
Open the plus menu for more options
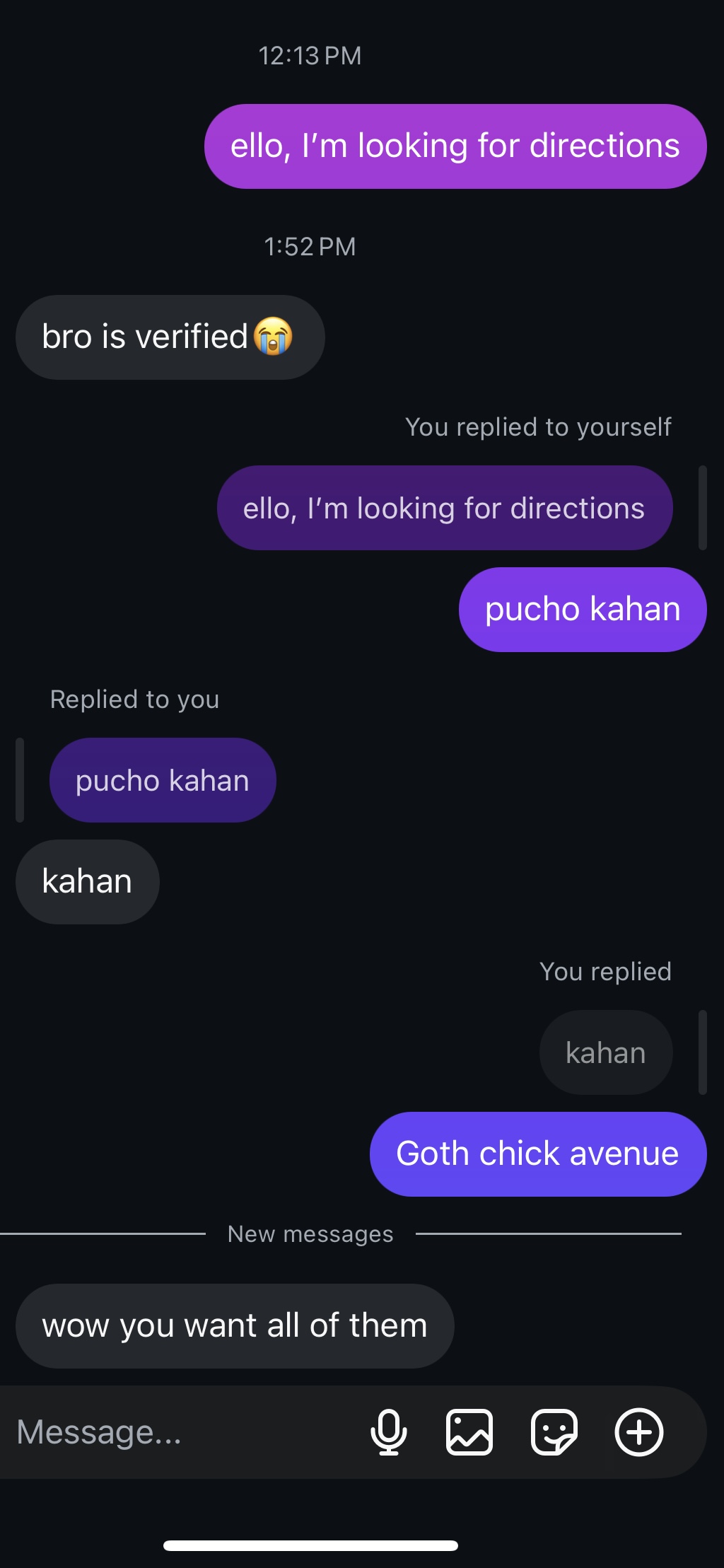click(x=639, y=1432)
